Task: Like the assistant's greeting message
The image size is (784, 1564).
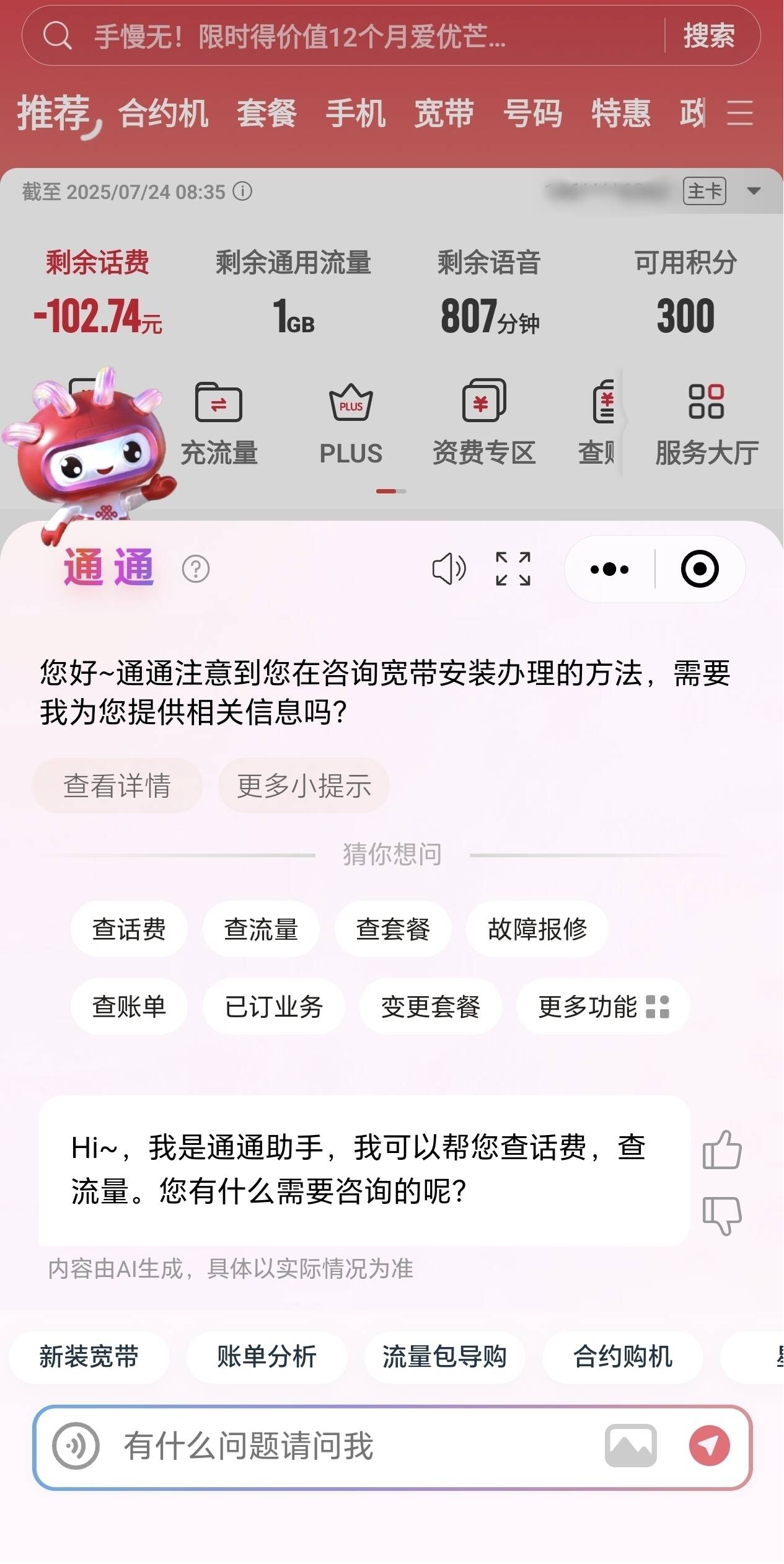Action: 722,1150
